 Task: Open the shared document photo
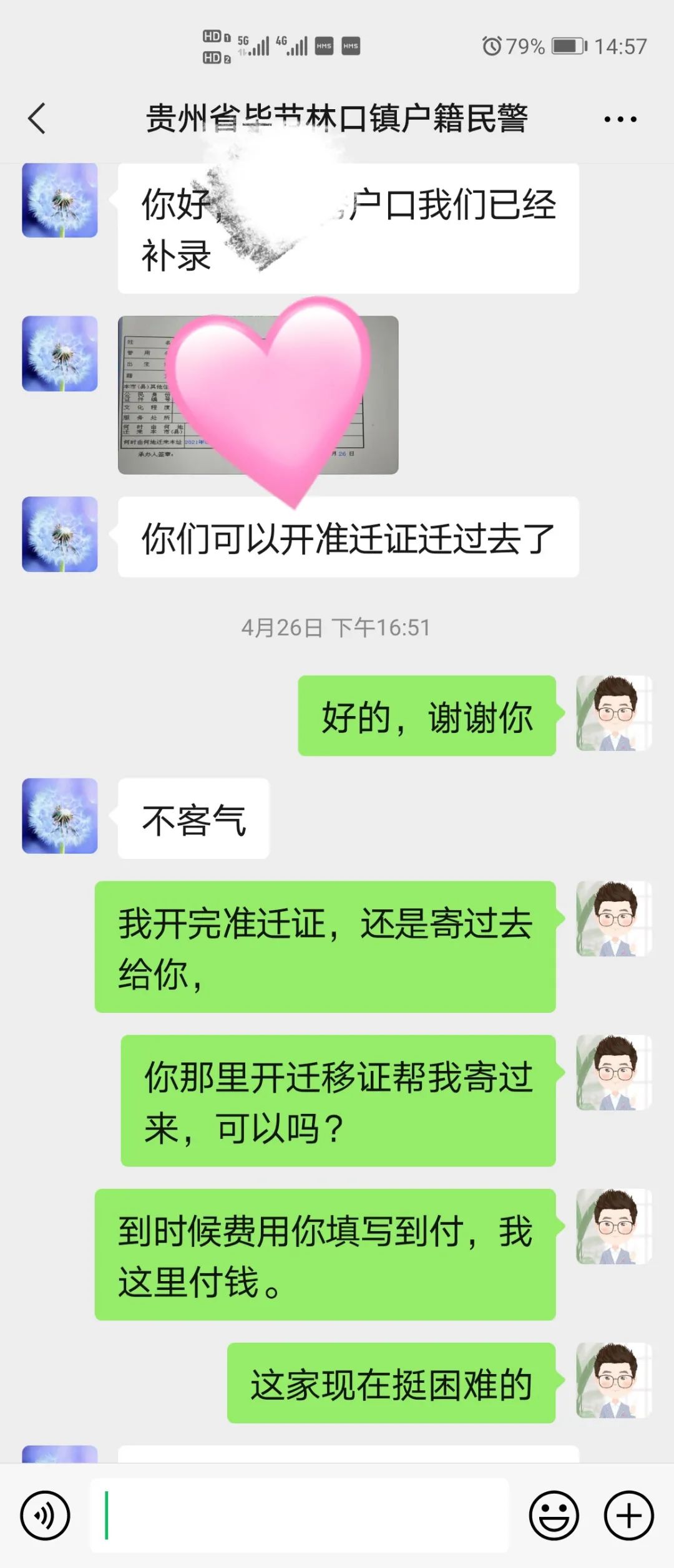pyautogui.click(x=258, y=395)
